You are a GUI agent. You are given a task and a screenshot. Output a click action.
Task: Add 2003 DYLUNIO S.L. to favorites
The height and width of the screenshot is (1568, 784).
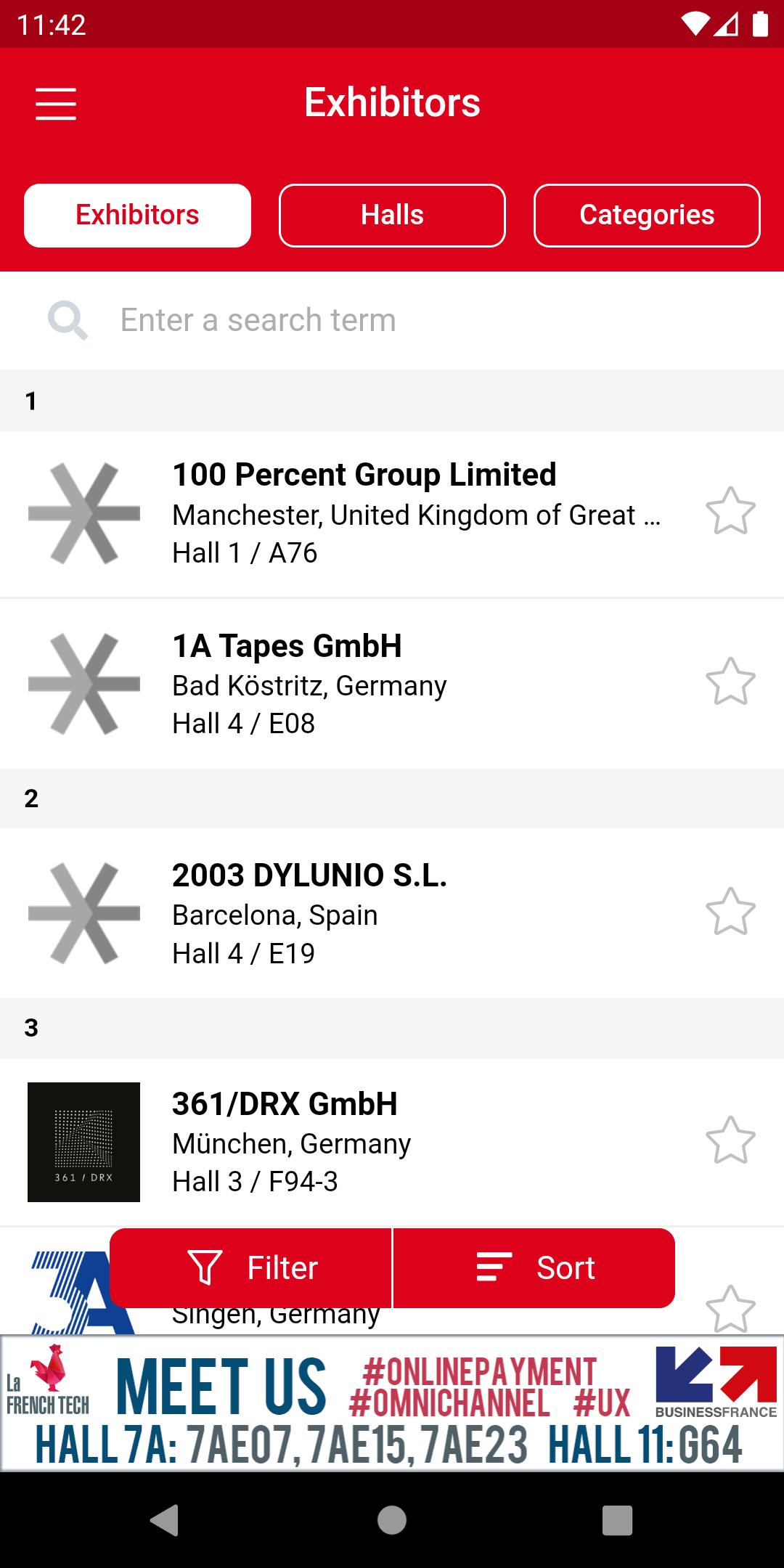tap(730, 911)
